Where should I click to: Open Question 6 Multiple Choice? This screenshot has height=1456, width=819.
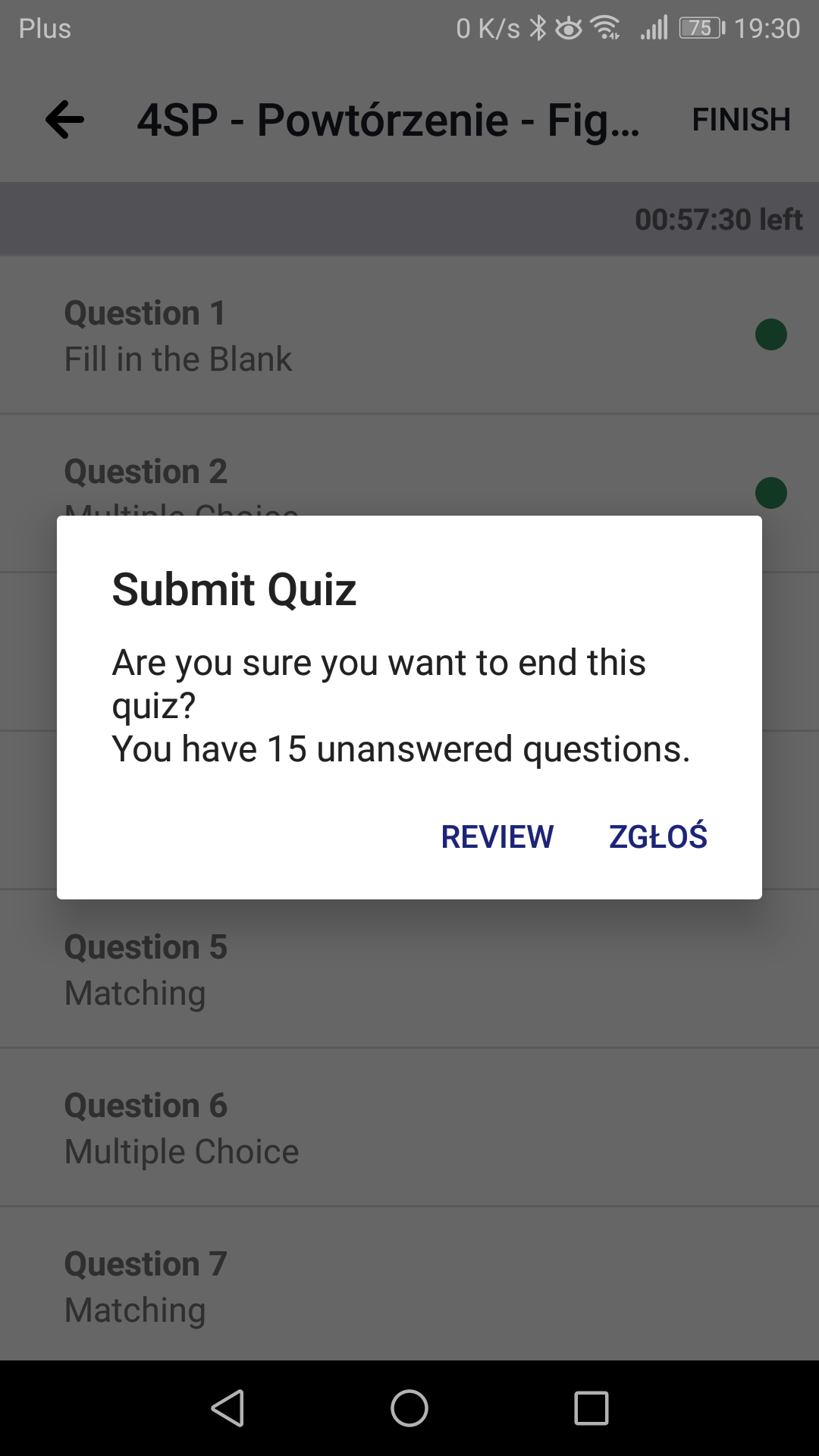[409, 1128]
